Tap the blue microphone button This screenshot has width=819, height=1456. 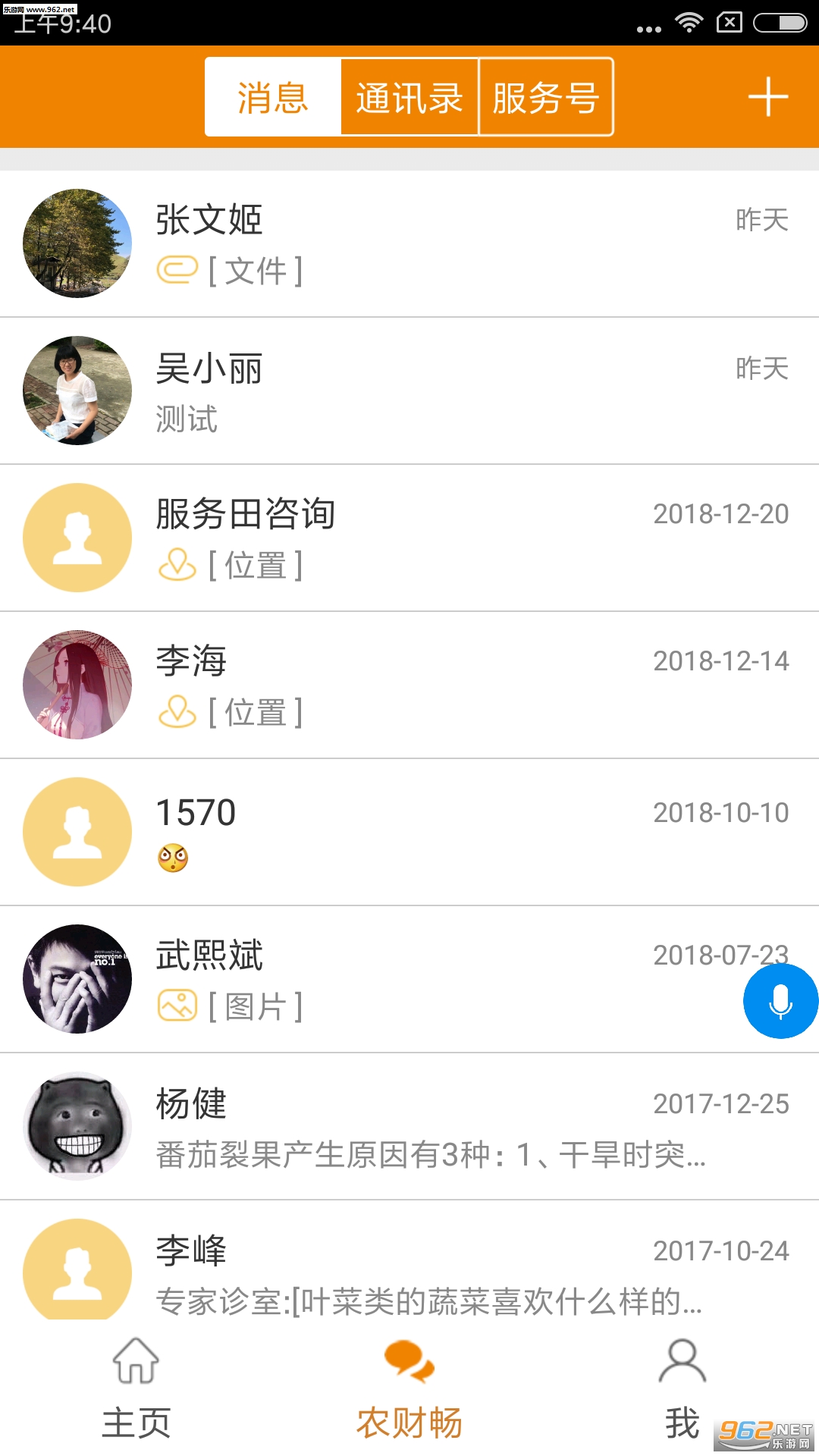pyautogui.click(x=780, y=1001)
